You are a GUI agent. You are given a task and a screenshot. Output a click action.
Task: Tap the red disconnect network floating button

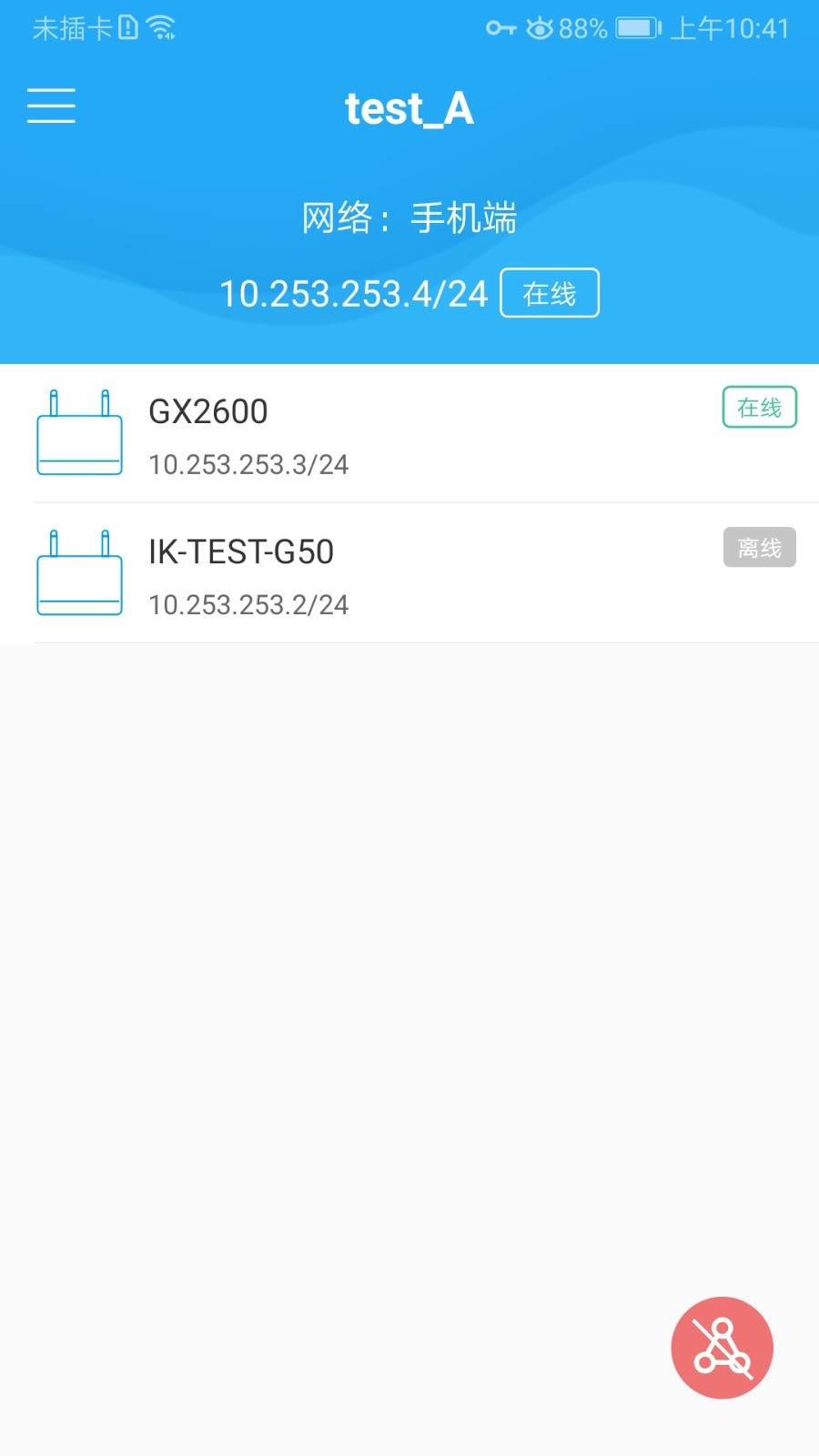(x=722, y=1348)
